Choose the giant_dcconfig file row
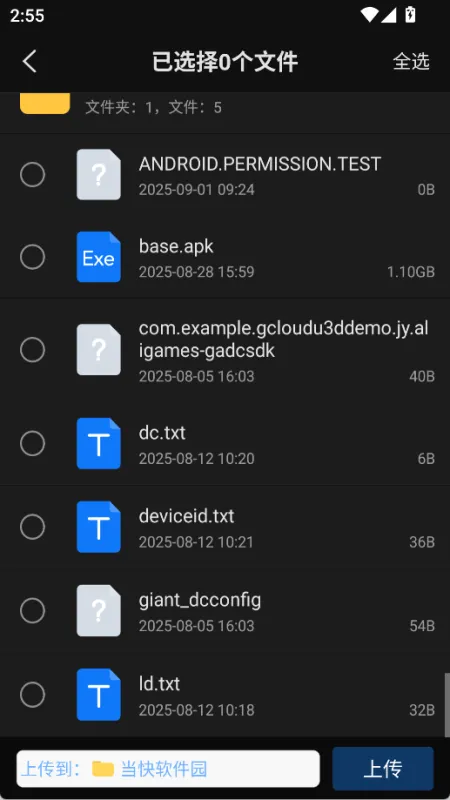 pyautogui.click(x=225, y=611)
